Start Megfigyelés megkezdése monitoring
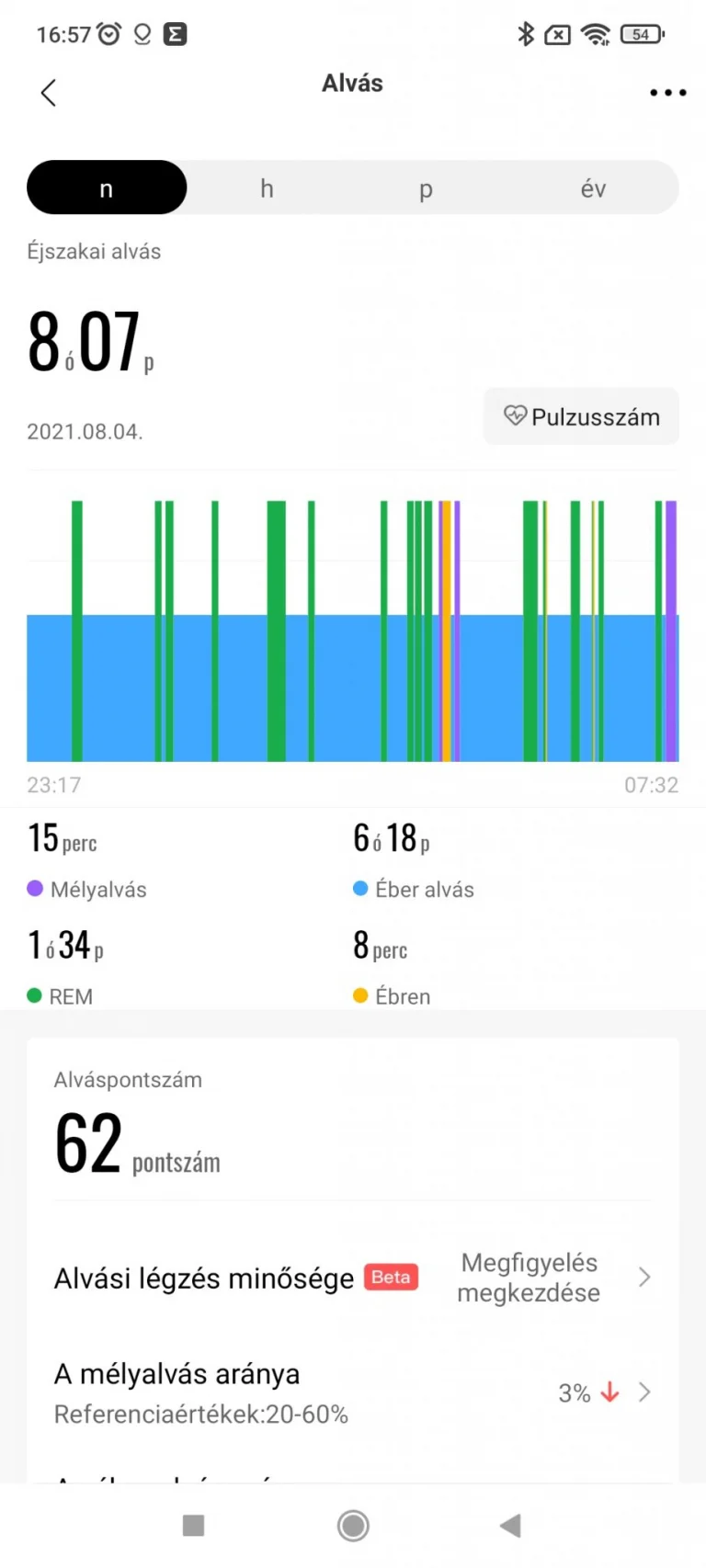This screenshot has height=1568, width=706. tap(529, 1278)
